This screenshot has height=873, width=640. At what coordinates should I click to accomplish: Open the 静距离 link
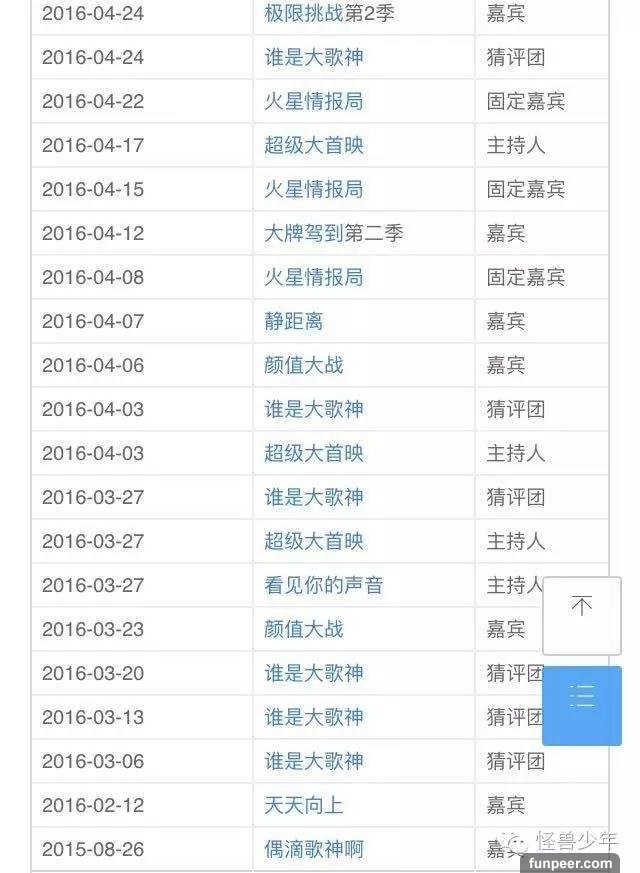point(293,321)
